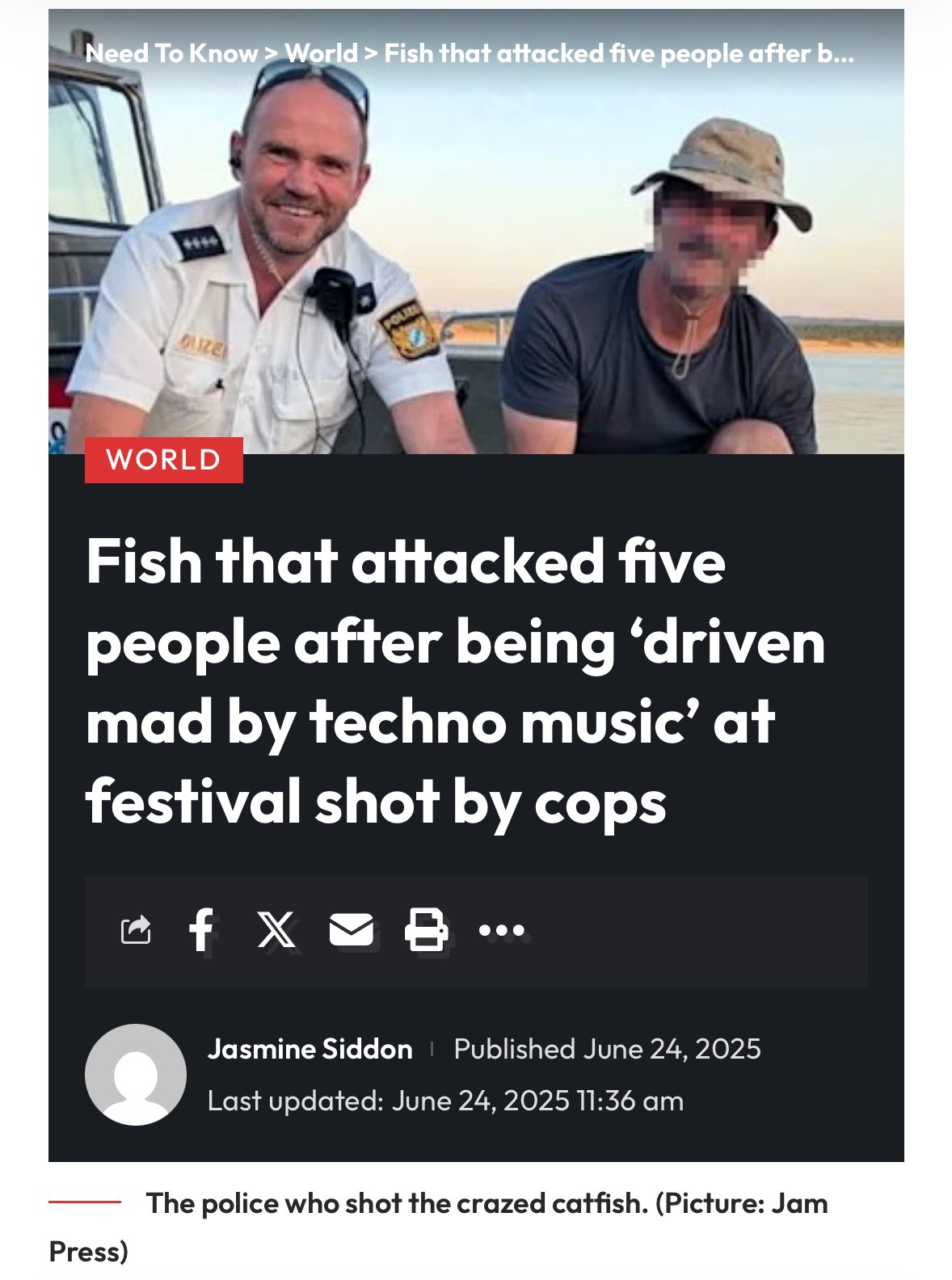
Task: Open more sharing options (three dots)
Action: 501,930
